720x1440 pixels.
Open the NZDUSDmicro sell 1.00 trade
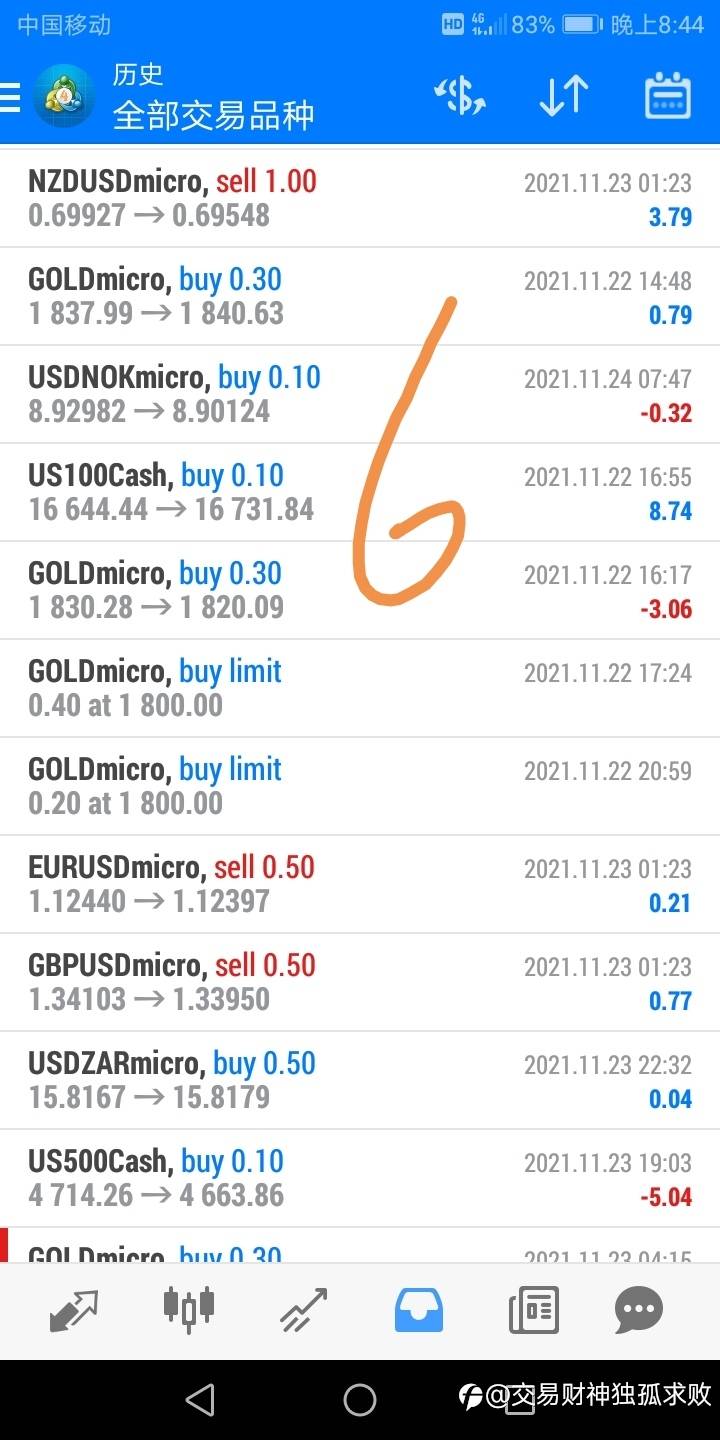(x=360, y=198)
